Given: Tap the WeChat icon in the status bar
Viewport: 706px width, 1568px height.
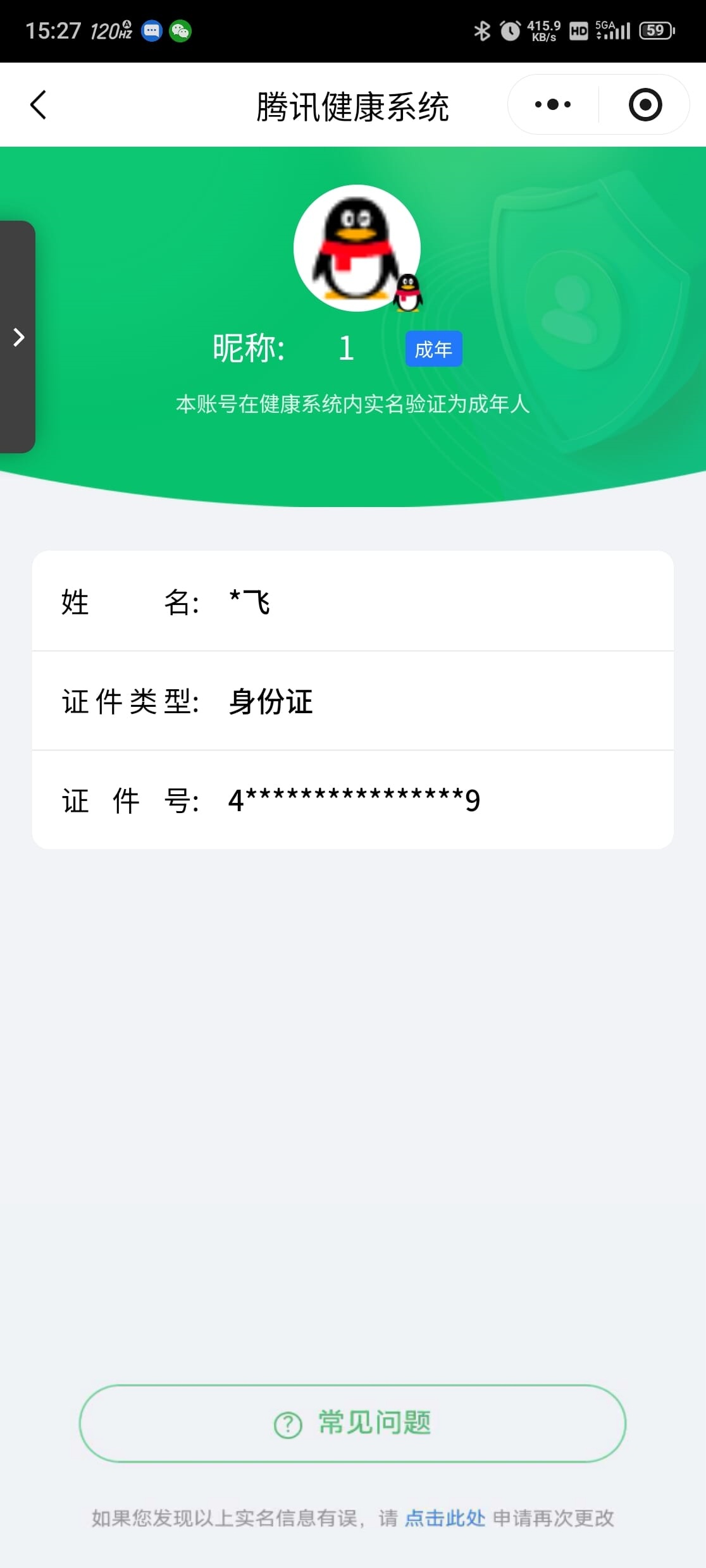Looking at the screenshot, I should 179,30.
